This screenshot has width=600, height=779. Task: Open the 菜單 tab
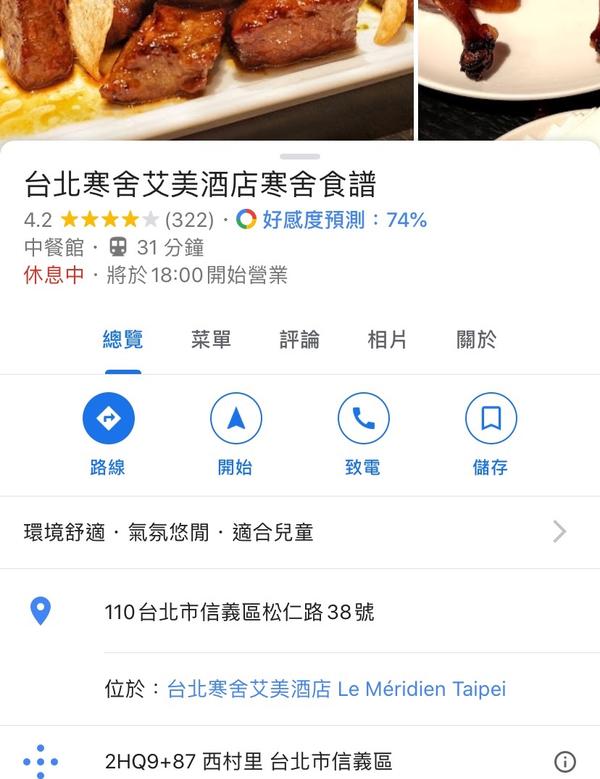point(211,340)
